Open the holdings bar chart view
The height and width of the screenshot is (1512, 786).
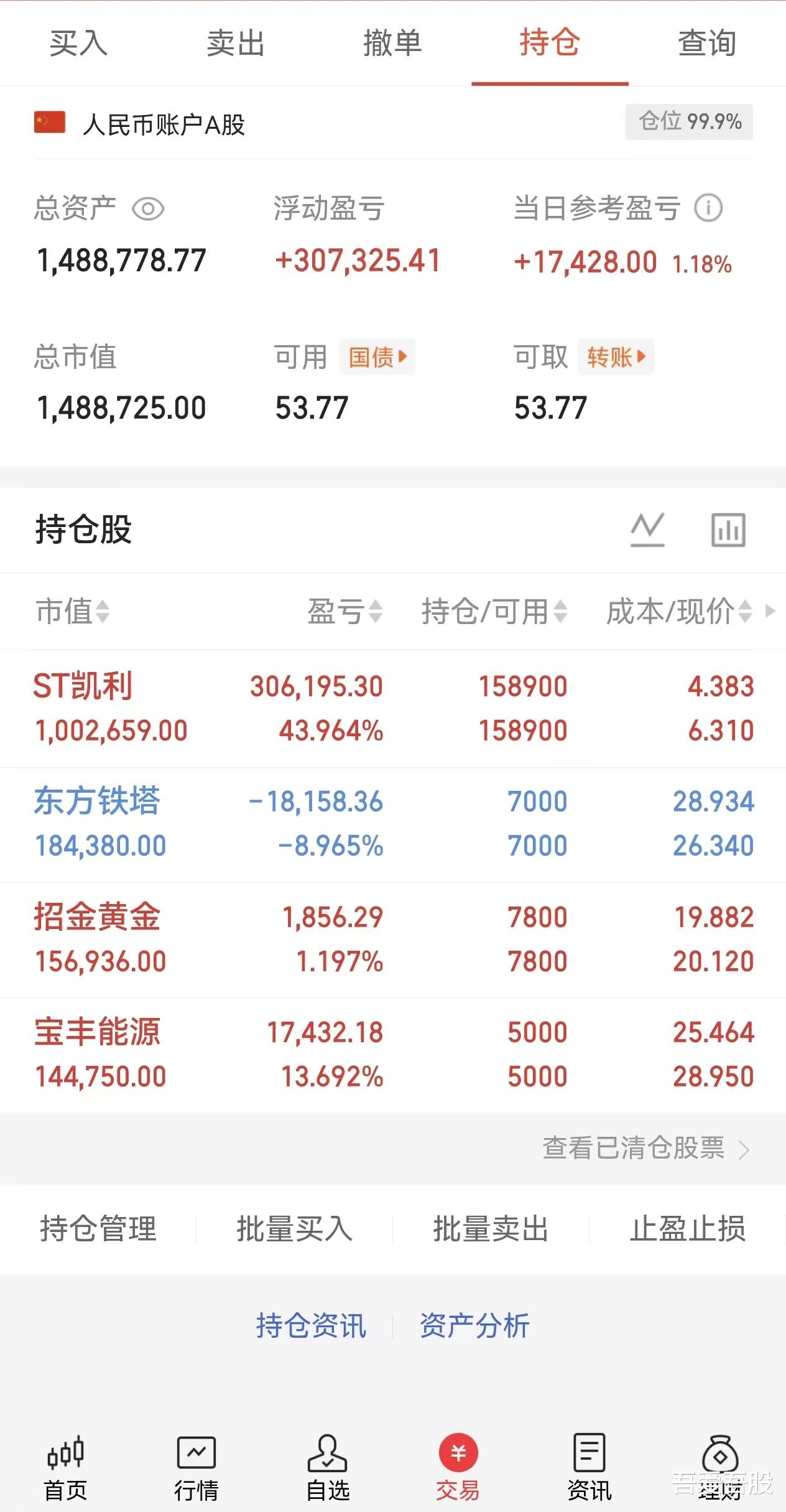[x=728, y=530]
